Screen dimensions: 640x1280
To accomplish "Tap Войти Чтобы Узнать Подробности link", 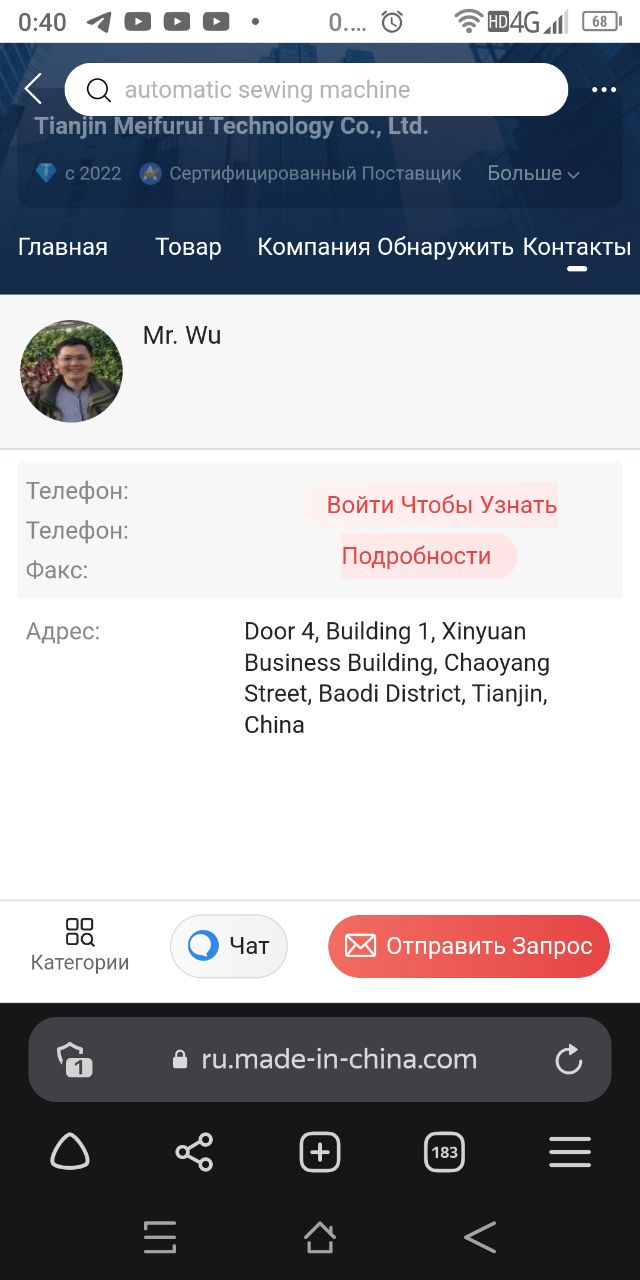I will click(x=429, y=530).
